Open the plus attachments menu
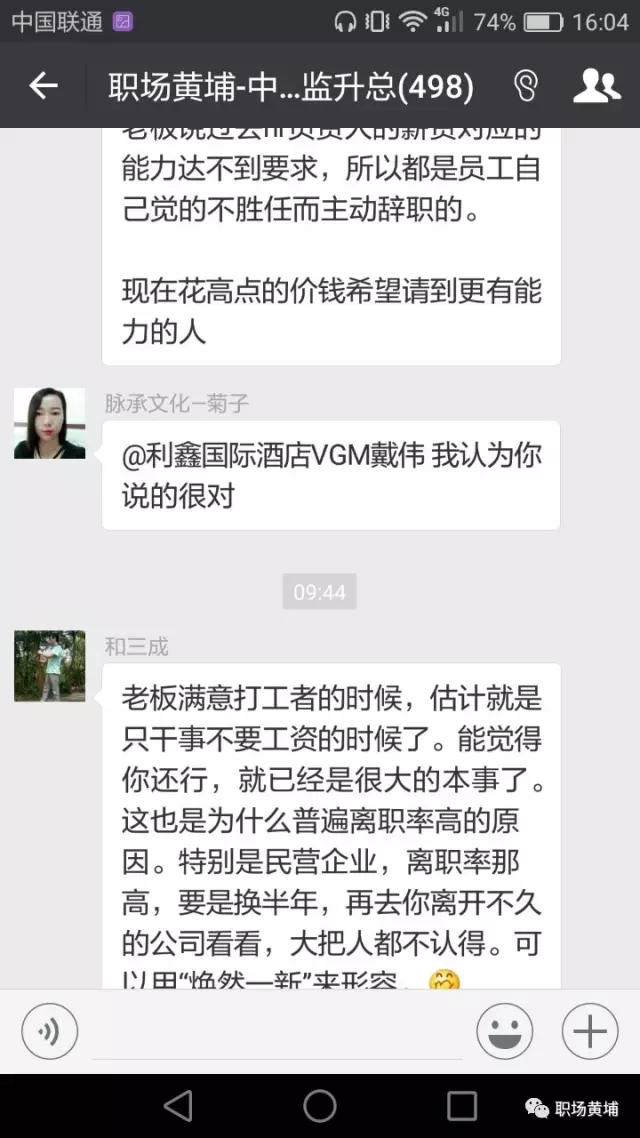The width and height of the screenshot is (640, 1138). 589,1031
